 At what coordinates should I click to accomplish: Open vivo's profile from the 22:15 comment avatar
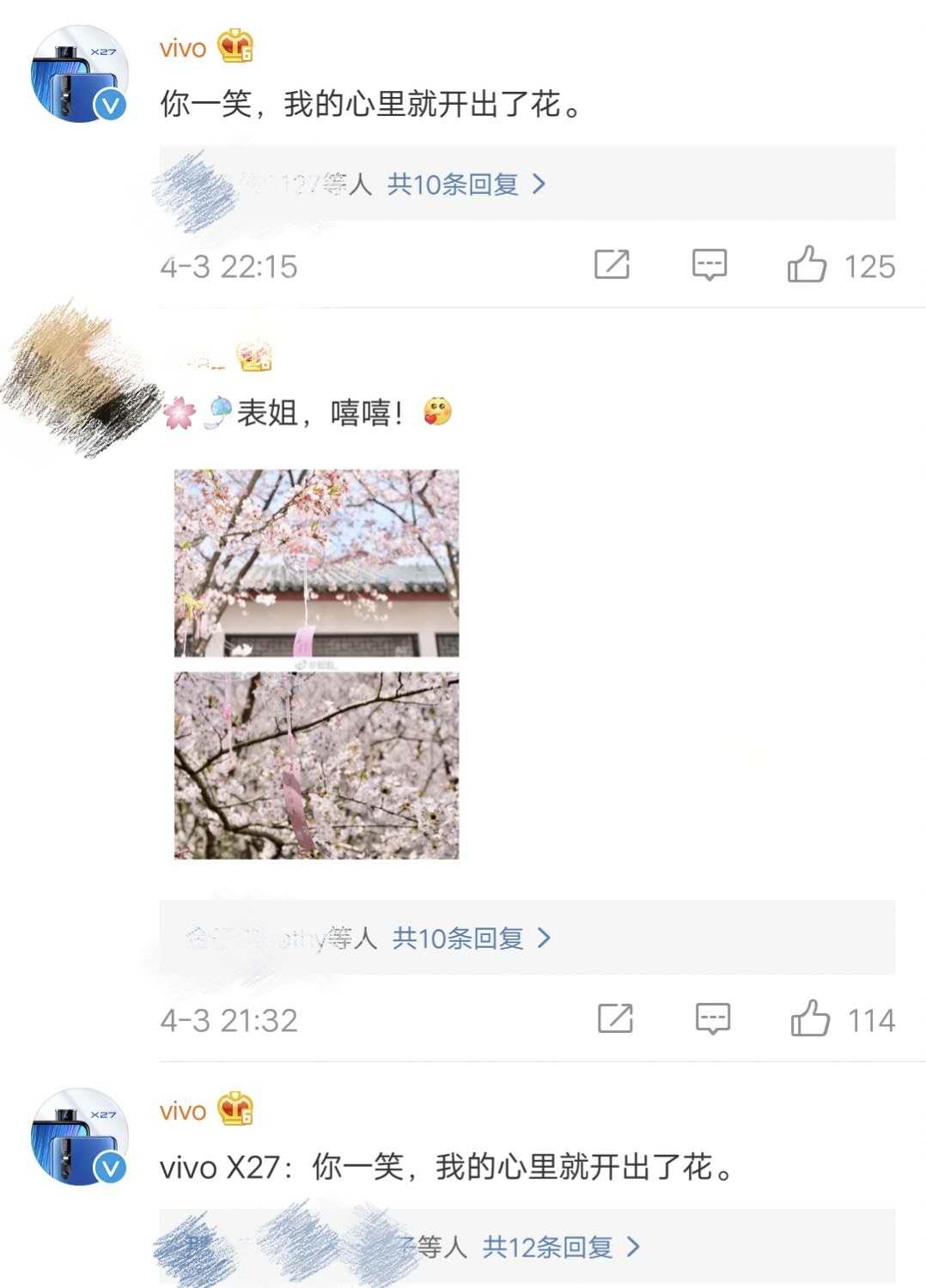[x=79, y=74]
